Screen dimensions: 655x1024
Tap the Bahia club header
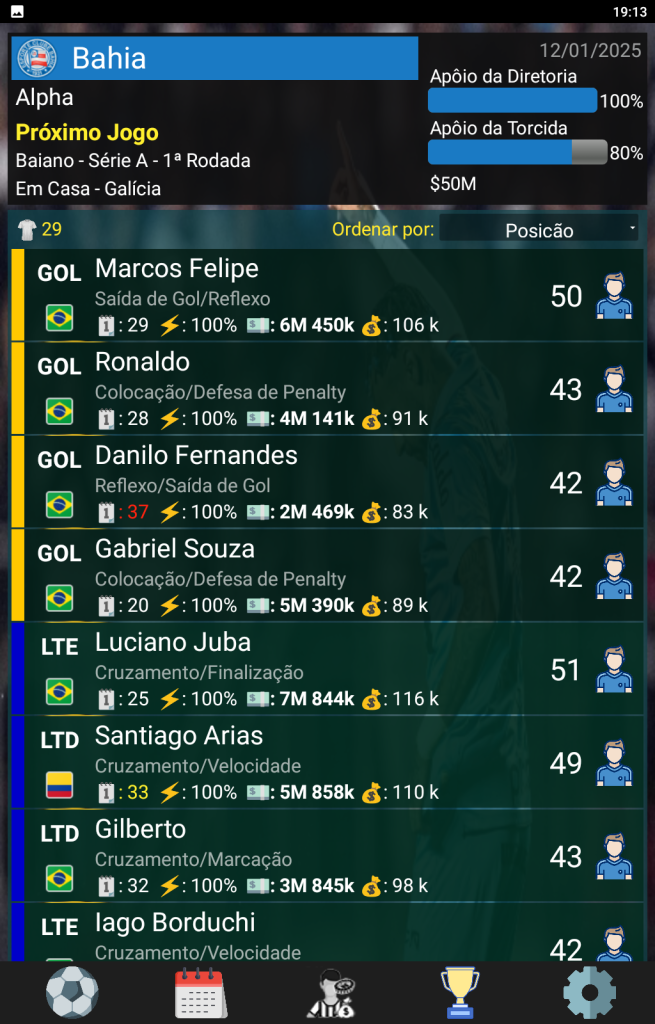tap(215, 58)
